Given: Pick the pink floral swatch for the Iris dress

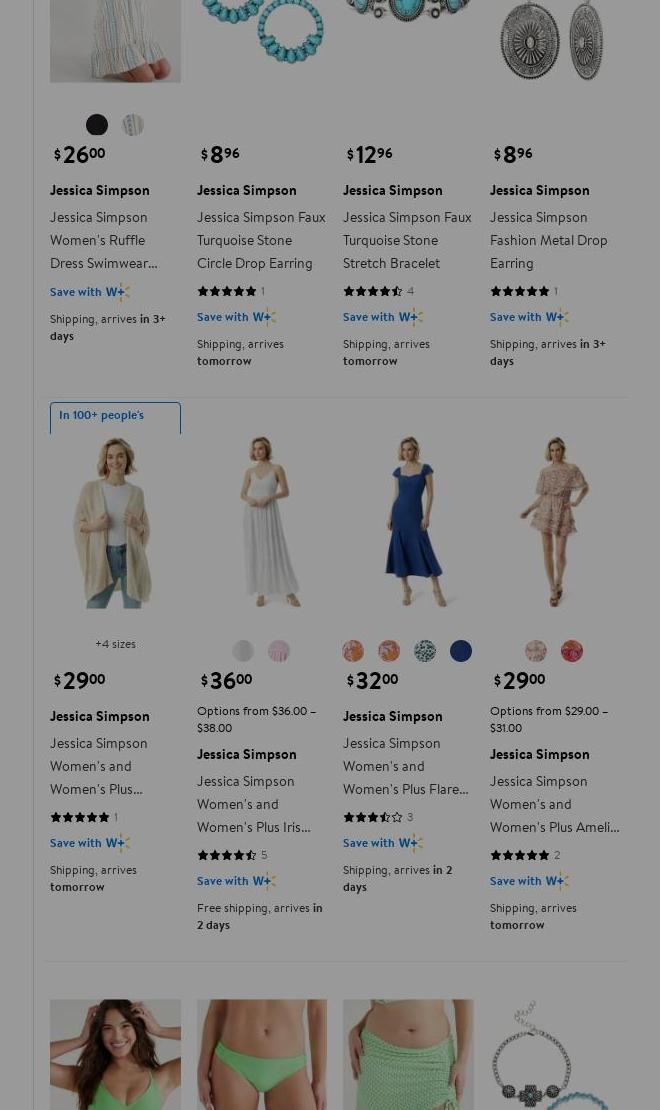Looking at the screenshot, I should coord(279,651).
